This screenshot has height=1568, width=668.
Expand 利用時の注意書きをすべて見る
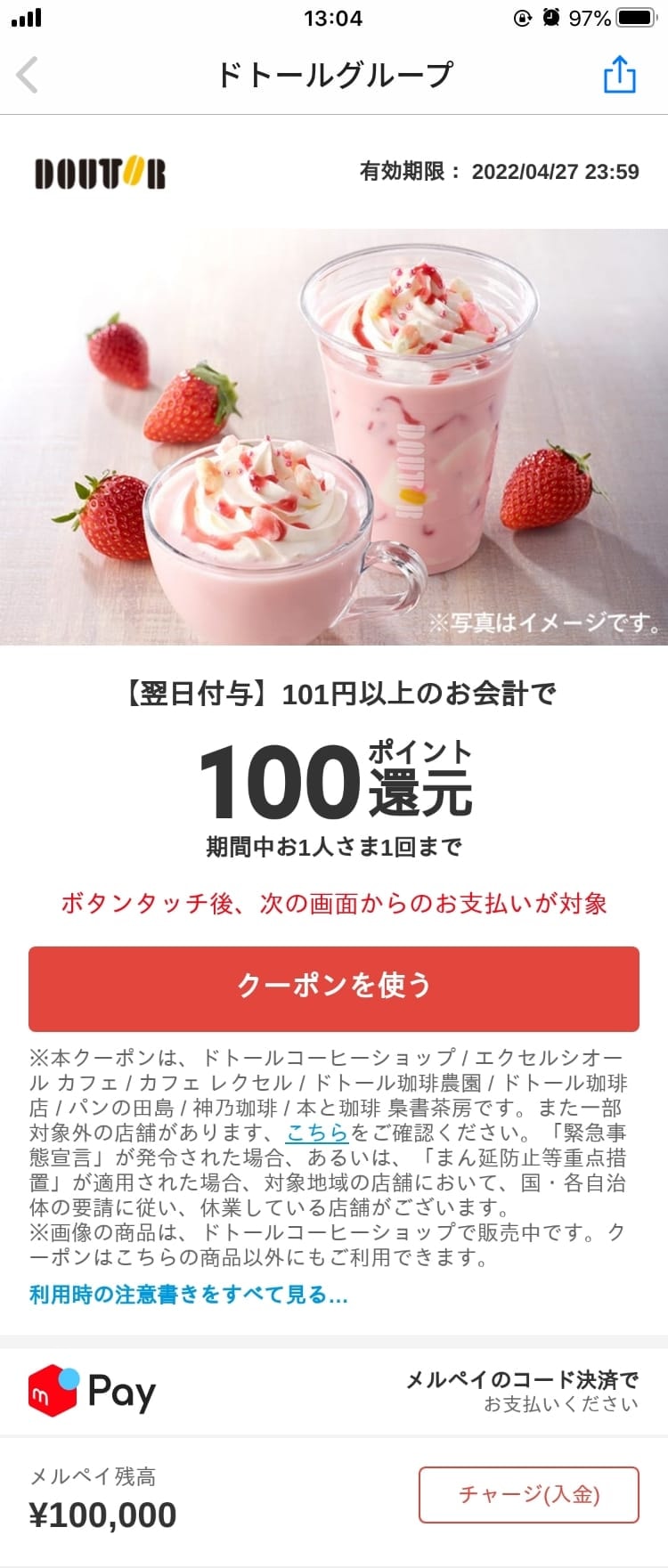189,1295
